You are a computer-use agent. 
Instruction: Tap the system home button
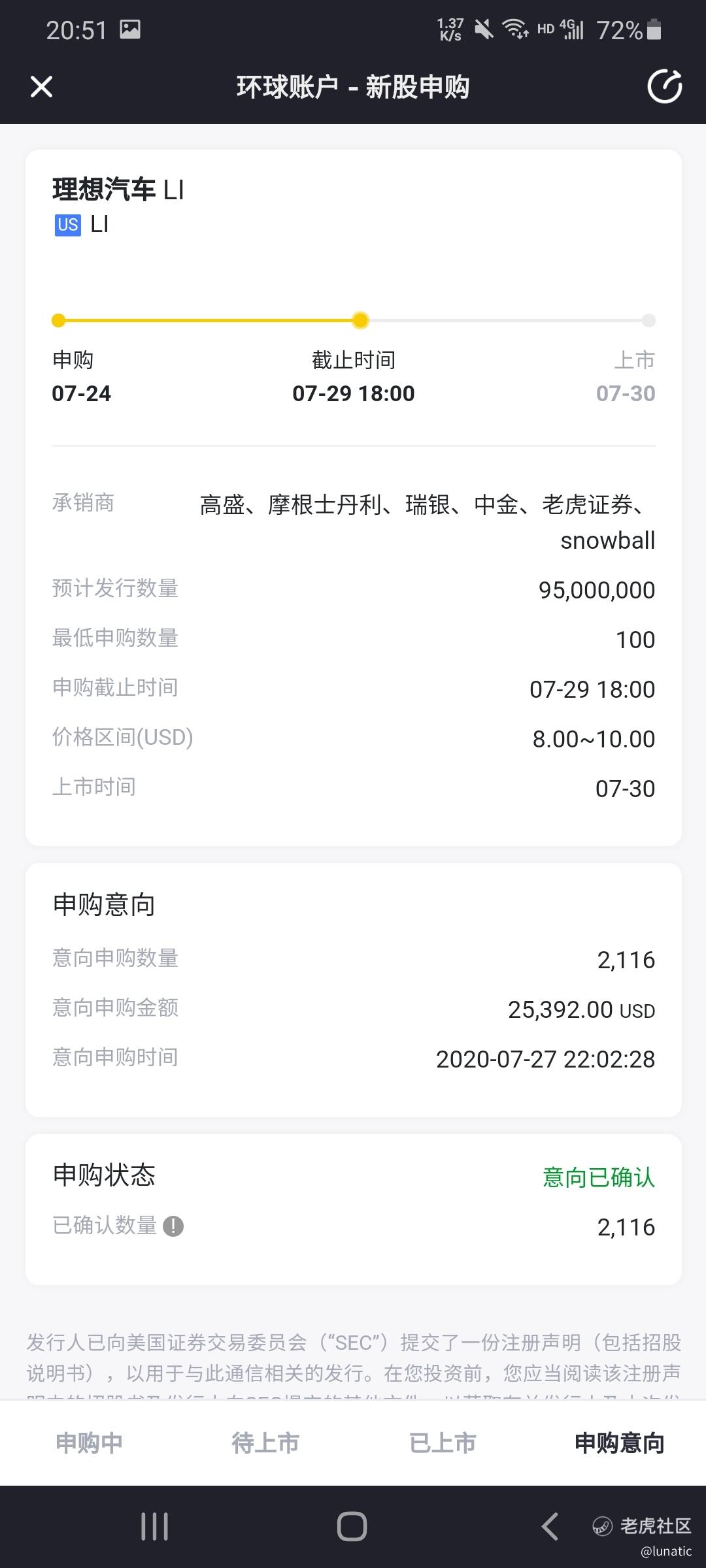352,1527
